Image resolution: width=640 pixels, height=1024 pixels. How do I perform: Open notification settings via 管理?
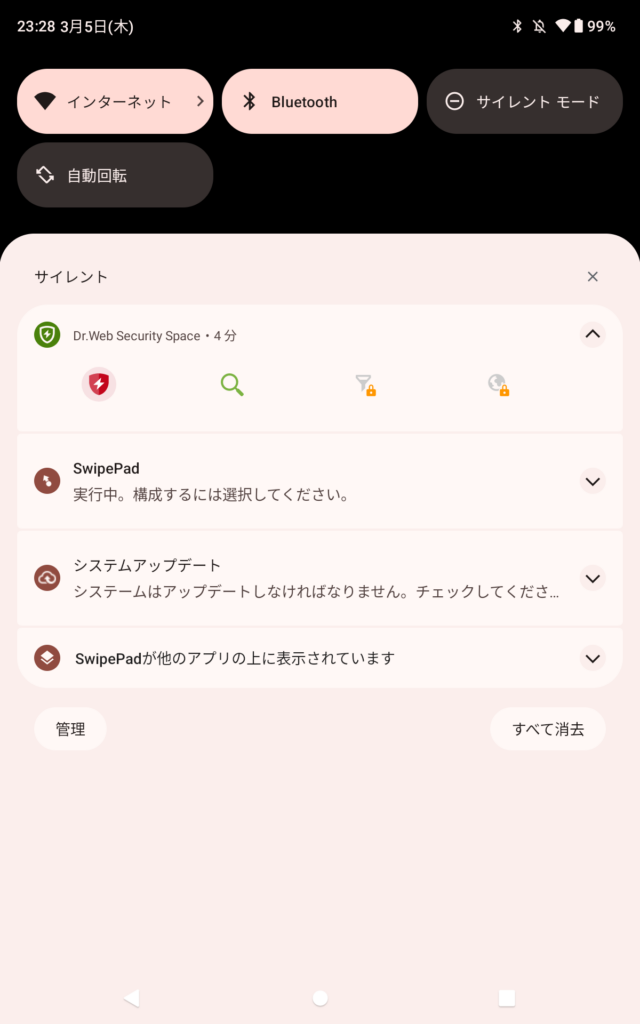[70, 729]
